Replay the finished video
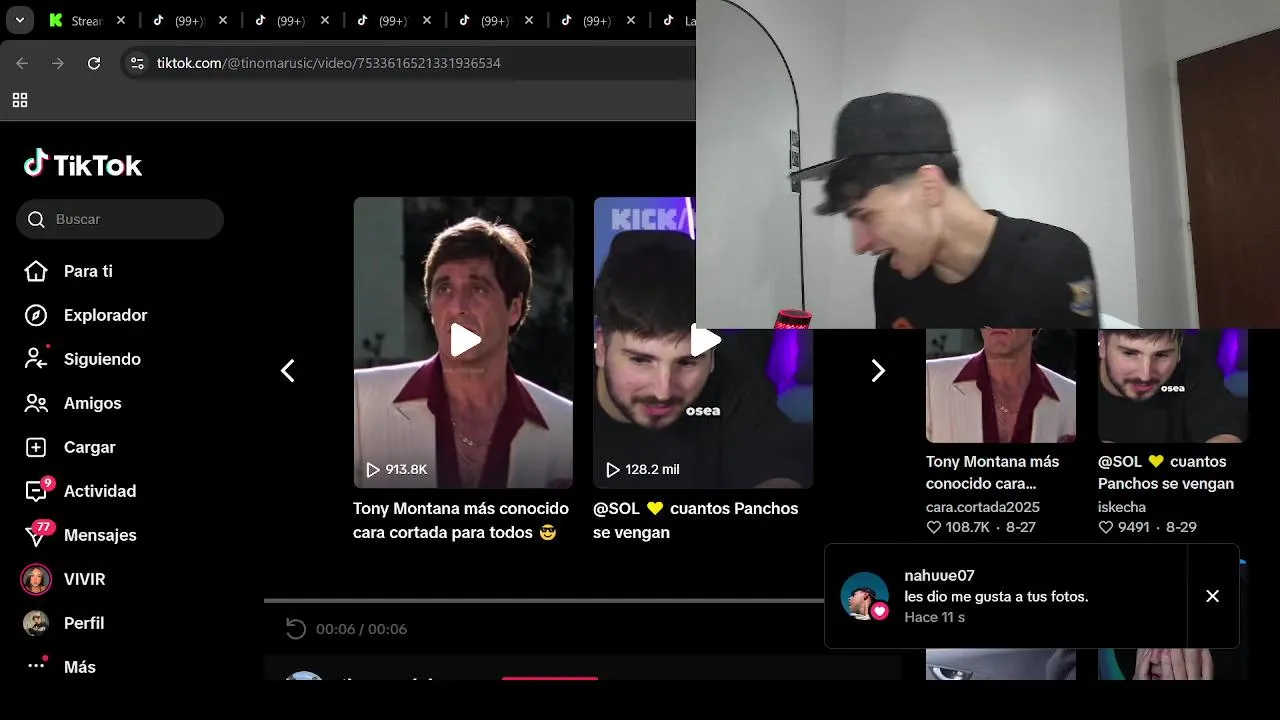The width and height of the screenshot is (1280, 720). pyautogui.click(x=295, y=629)
